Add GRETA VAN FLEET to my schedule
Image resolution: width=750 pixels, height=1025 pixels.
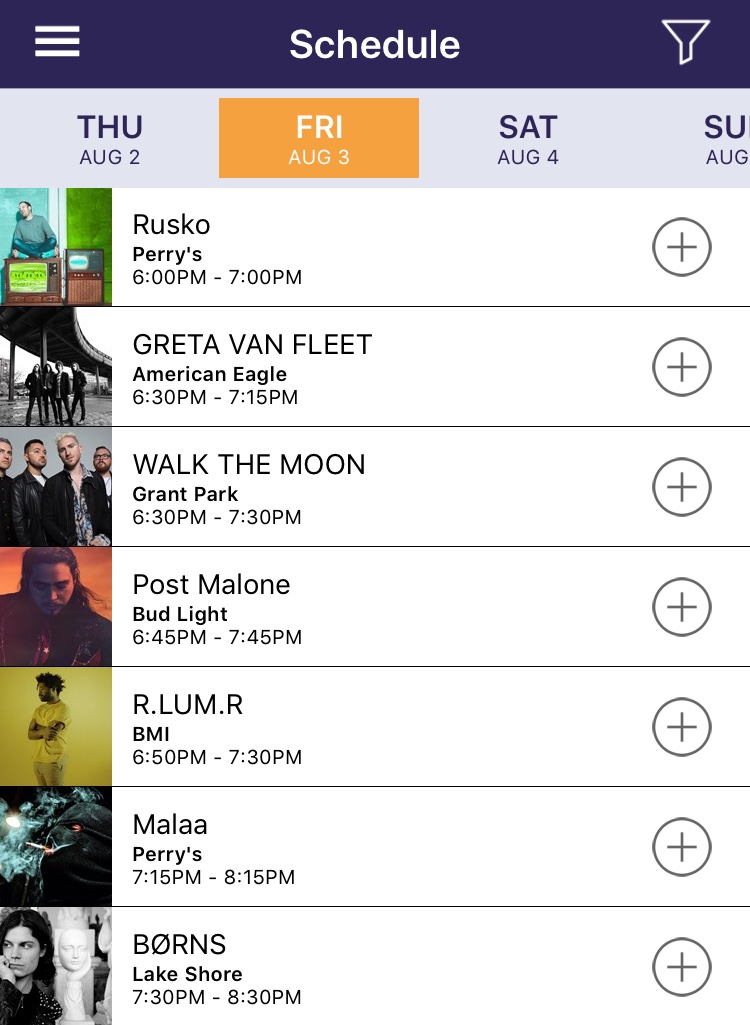point(682,367)
